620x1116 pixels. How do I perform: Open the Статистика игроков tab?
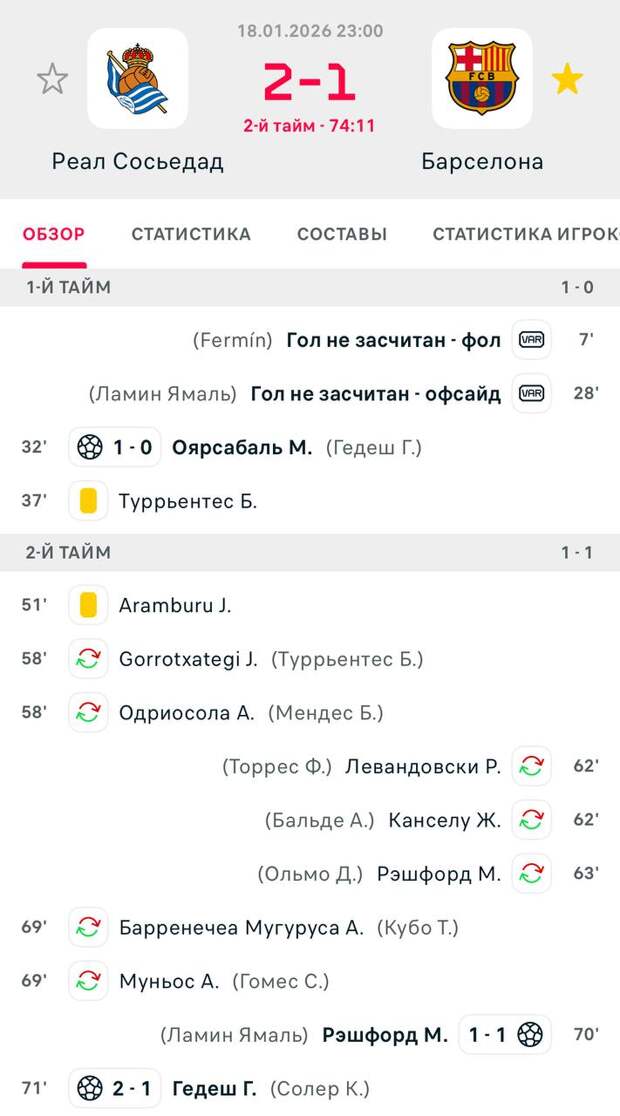pos(525,234)
